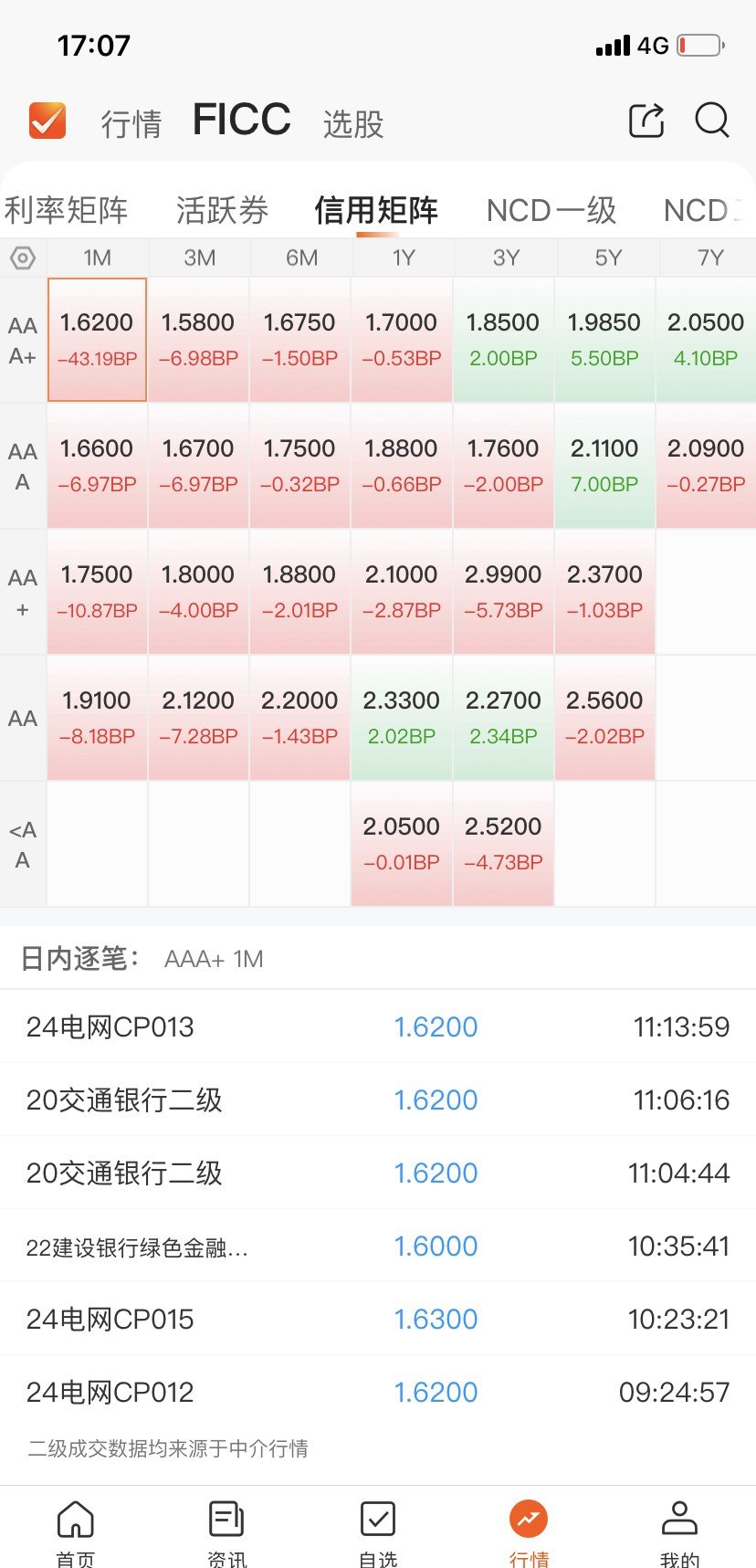
Task: Open the search icon
Action: [x=710, y=121]
